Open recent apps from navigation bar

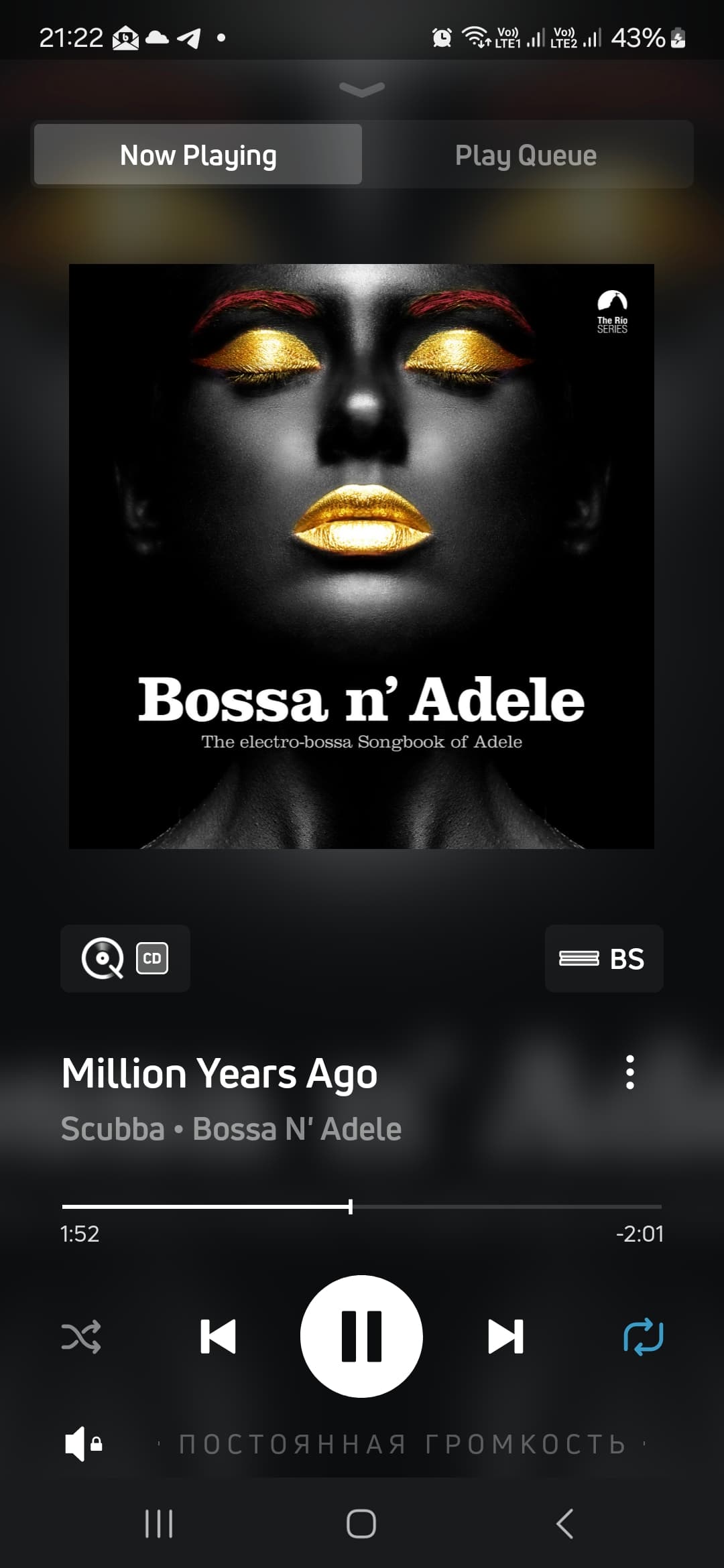pyautogui.click(x=159, y=1523)
